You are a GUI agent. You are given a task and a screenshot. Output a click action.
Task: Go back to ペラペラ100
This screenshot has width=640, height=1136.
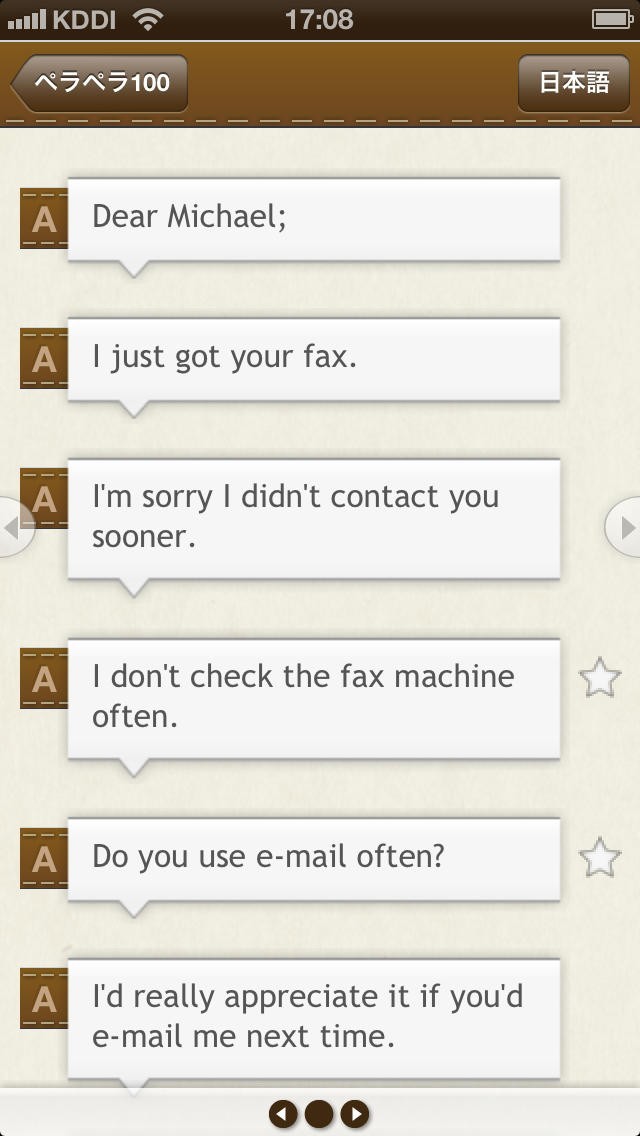(99, 83)
